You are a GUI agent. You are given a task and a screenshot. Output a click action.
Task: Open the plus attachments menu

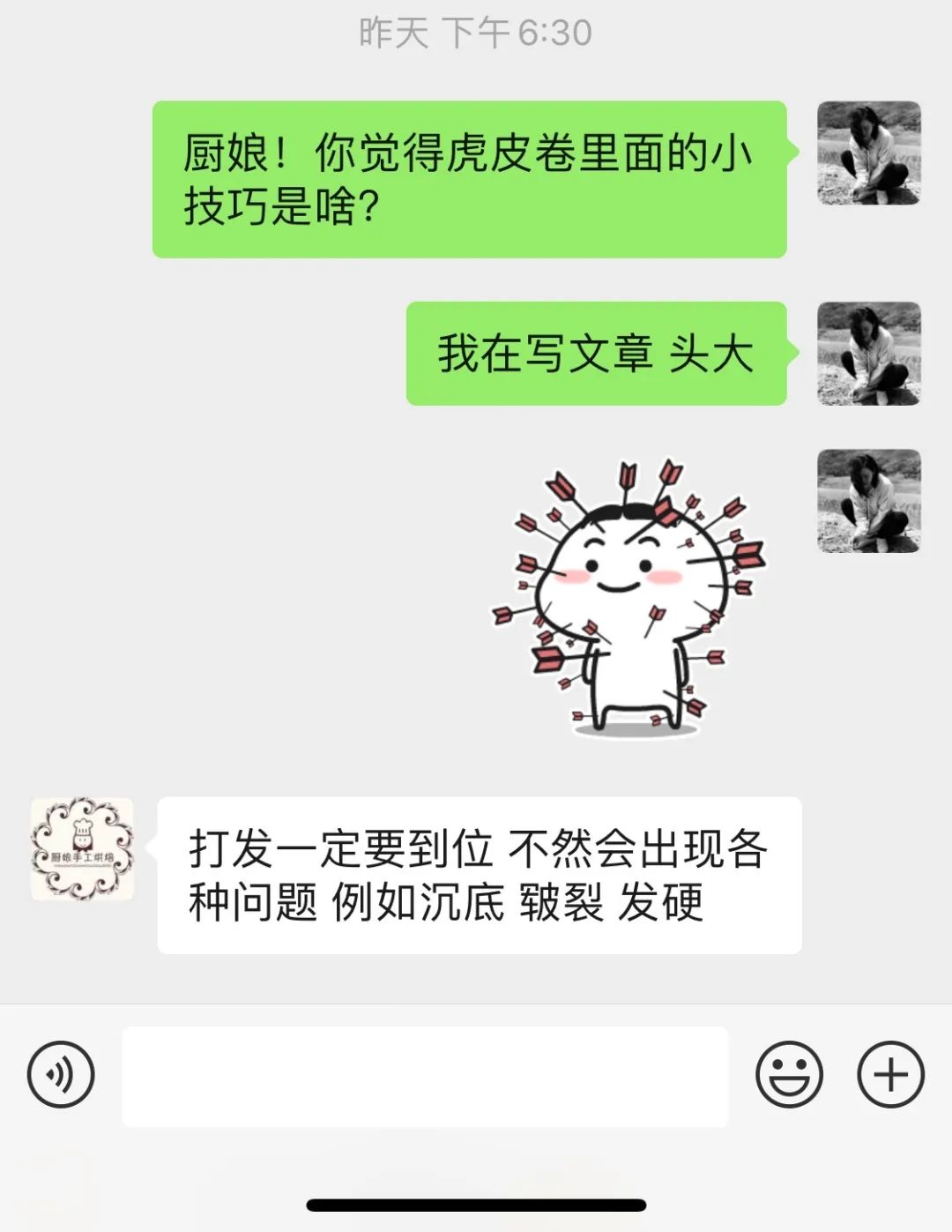tap(890, 1074)
